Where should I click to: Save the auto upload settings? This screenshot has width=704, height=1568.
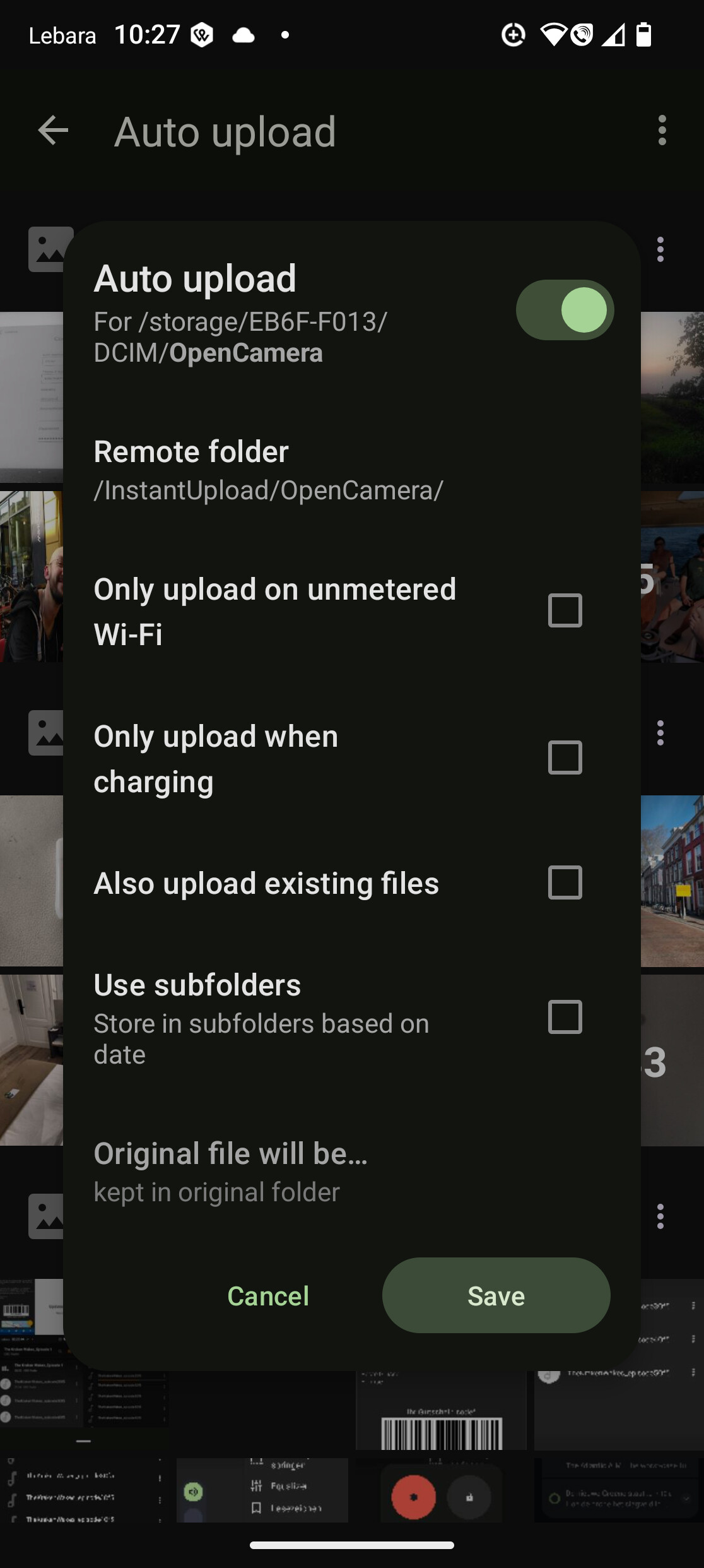[x=496, y=1296]
